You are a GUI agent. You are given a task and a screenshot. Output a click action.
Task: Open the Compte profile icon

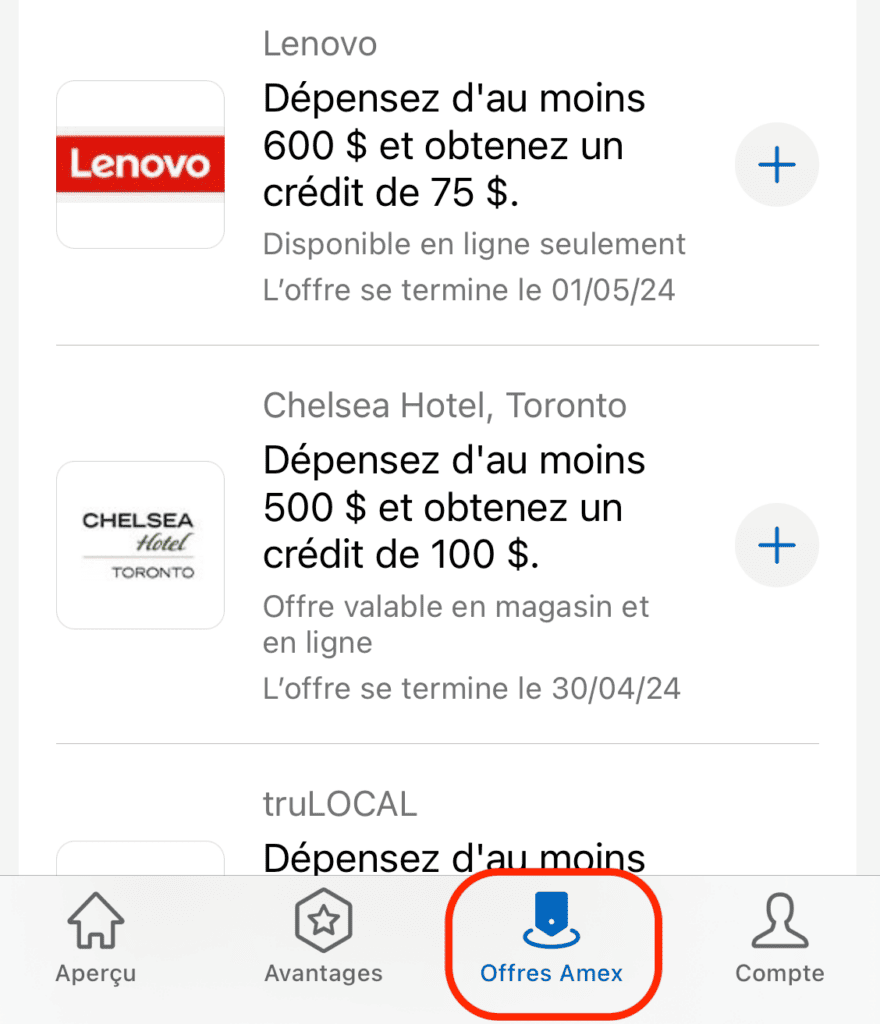[x=779, y=920]
